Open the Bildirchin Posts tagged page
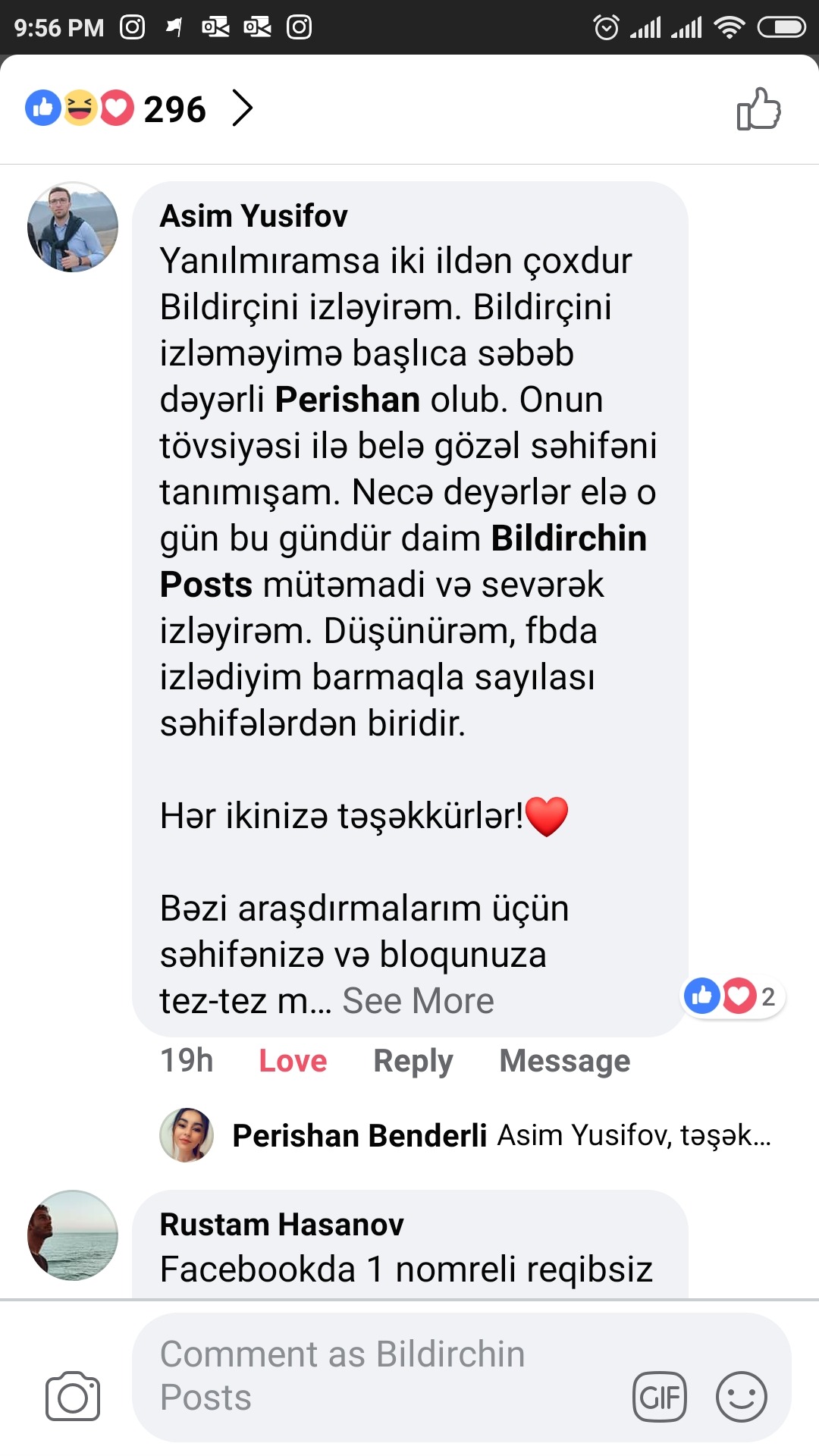The image size is (819, 1456). pos(403,561)
